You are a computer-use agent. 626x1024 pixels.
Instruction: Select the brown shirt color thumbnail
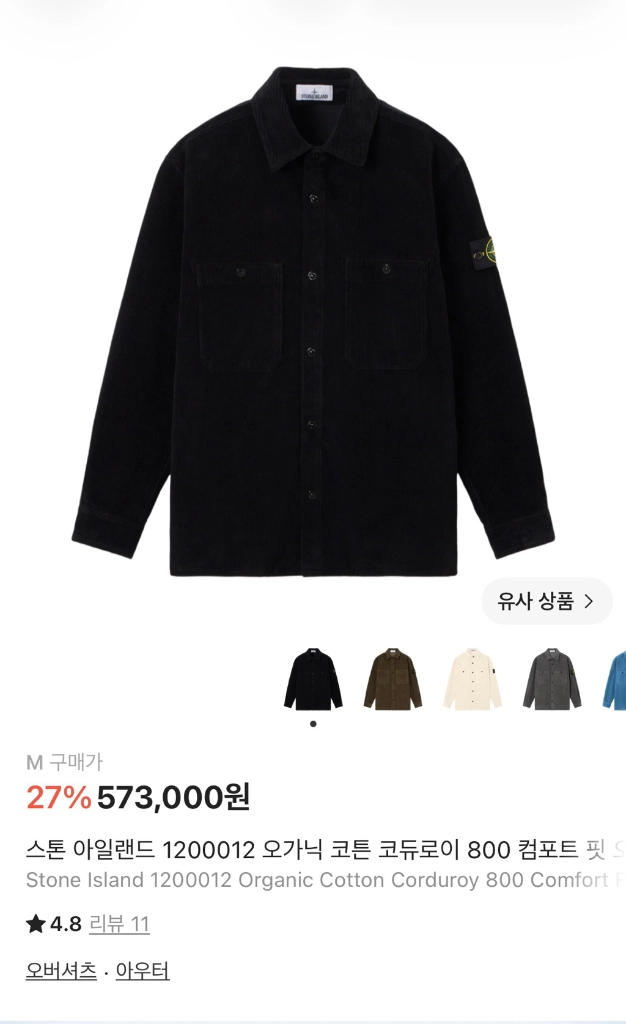(393, 679)
